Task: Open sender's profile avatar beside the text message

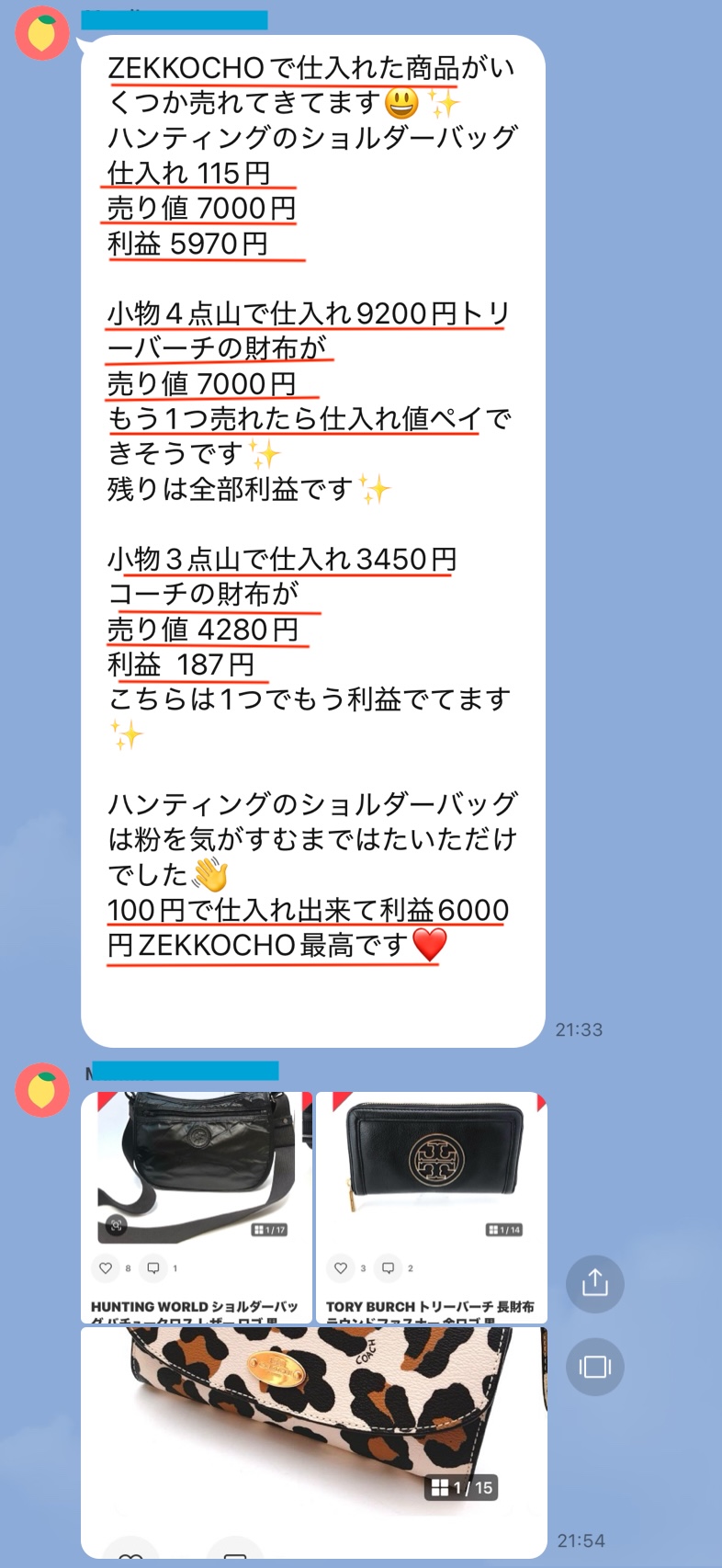Action: click(42, 34)
